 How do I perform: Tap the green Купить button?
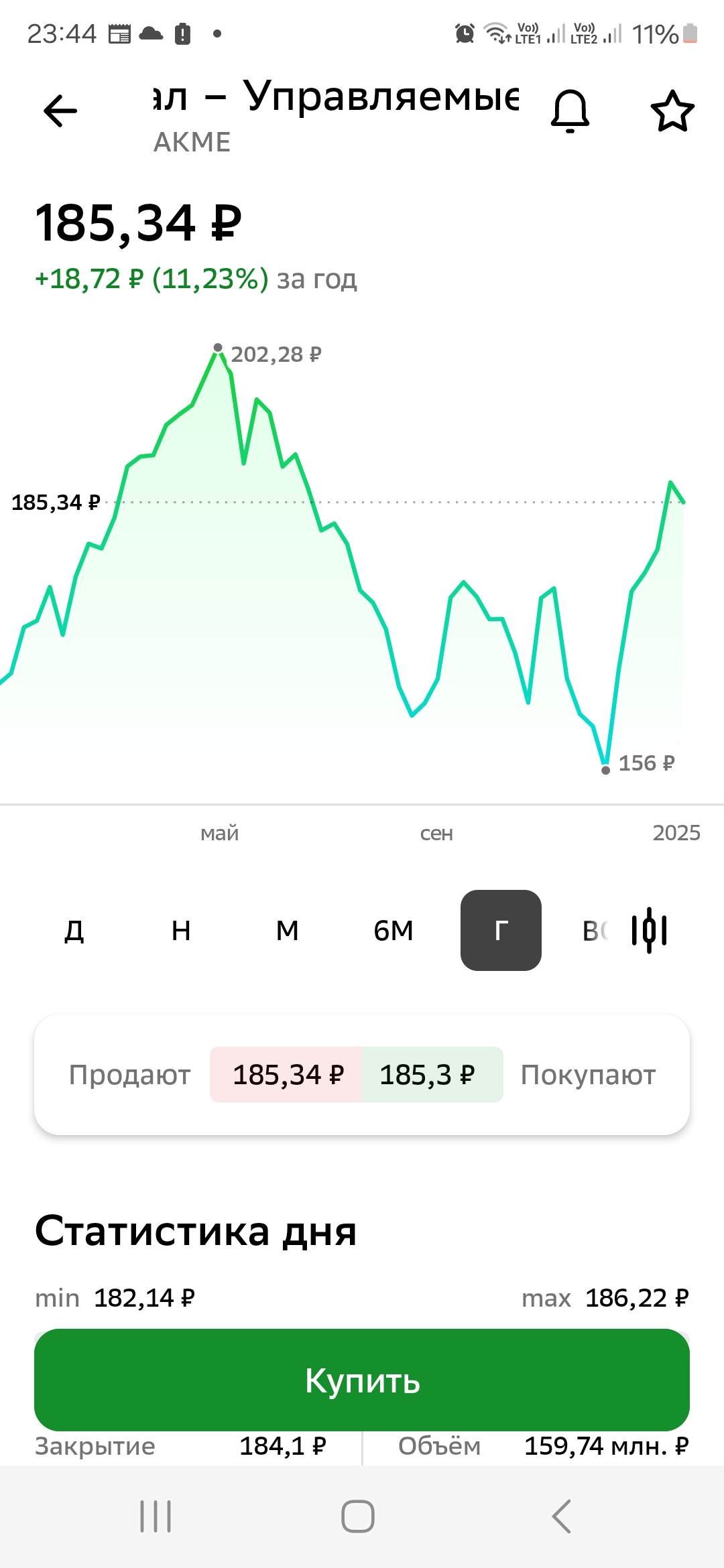[x=362, y=1380]
